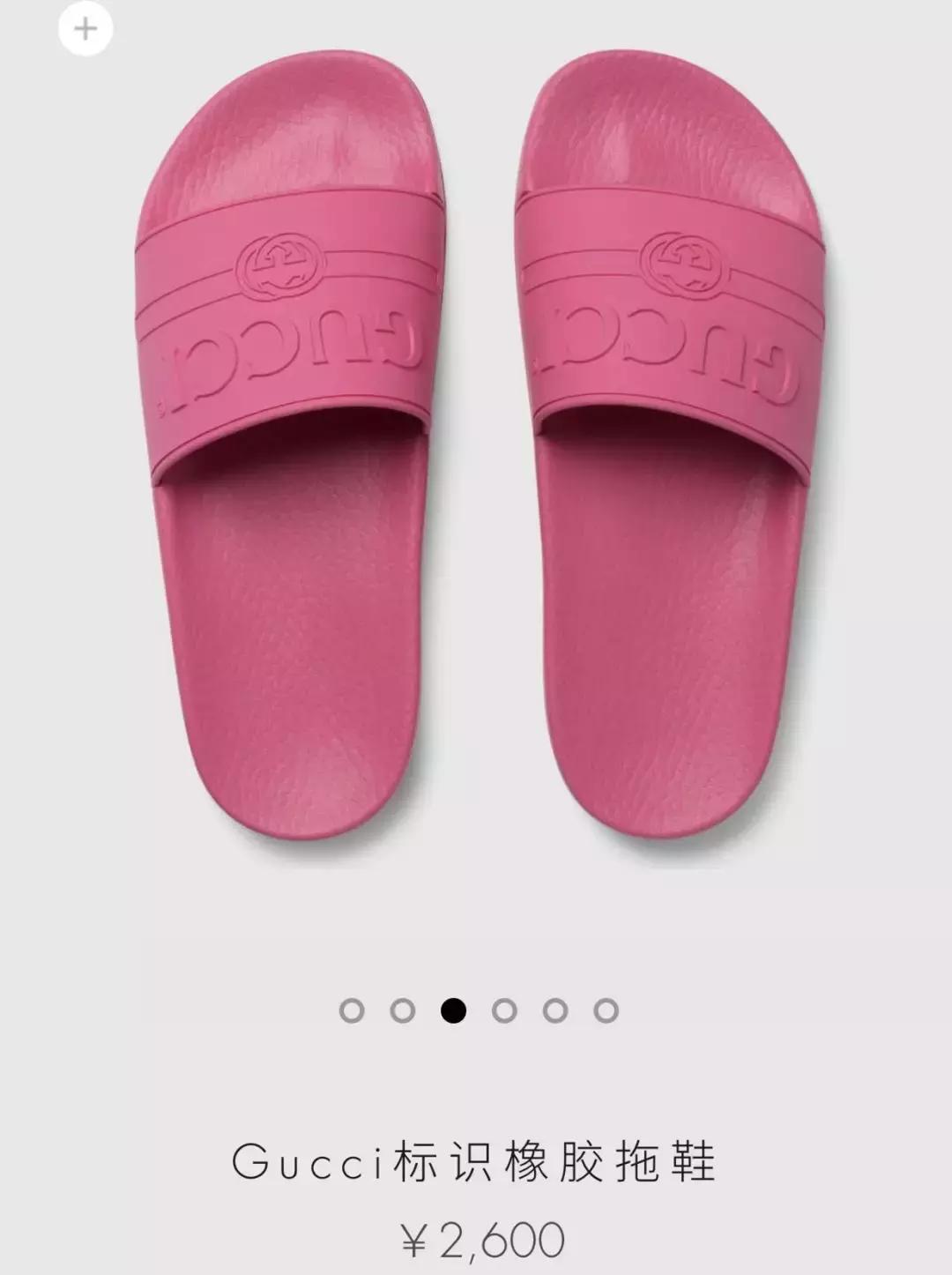This screenshot has width=952, height=1275.
Task: Tap the plus icon to enlarge the image
Action: [x=86, y=30]
